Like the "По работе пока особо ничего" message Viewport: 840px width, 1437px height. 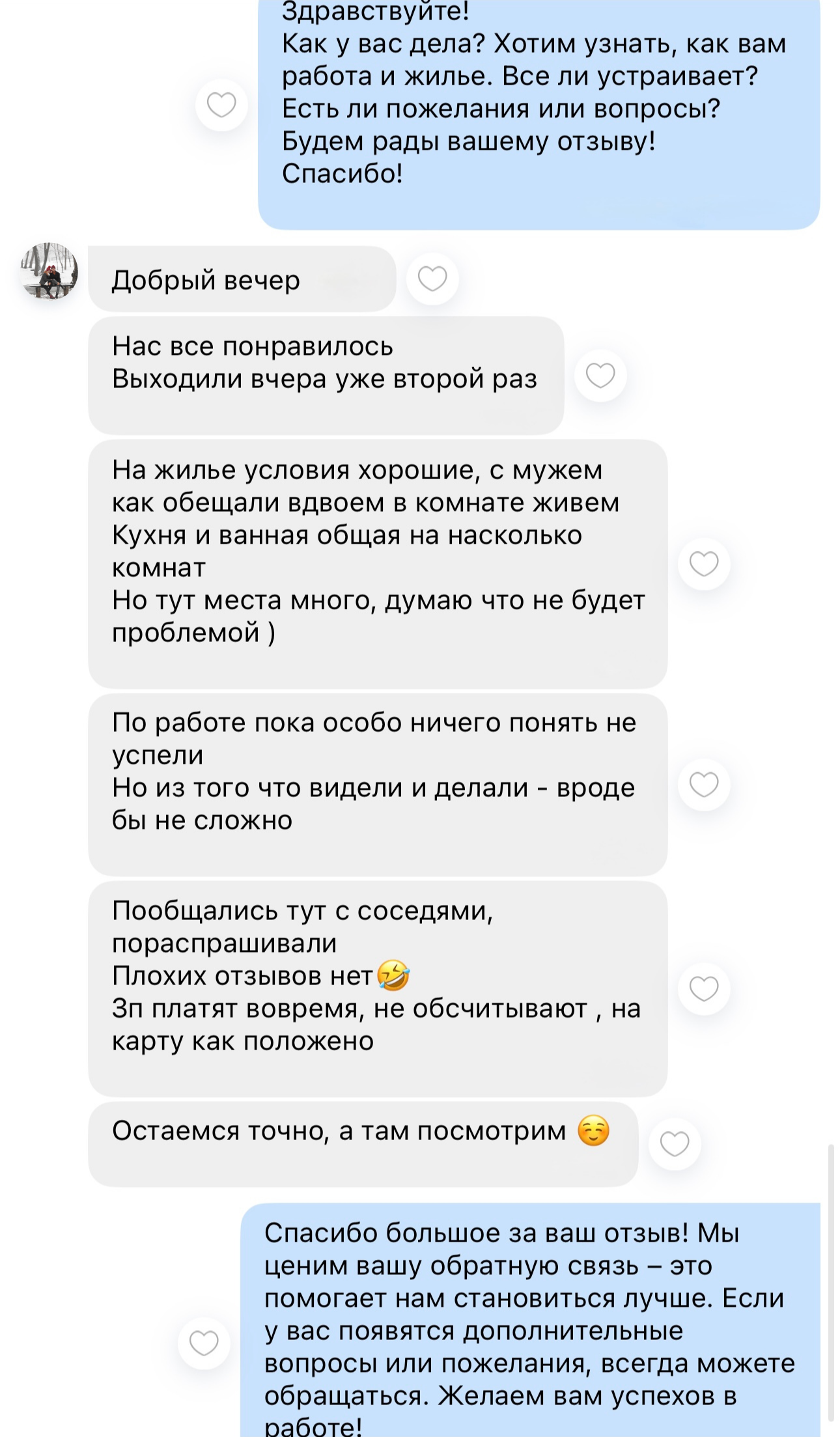[704, 785]
